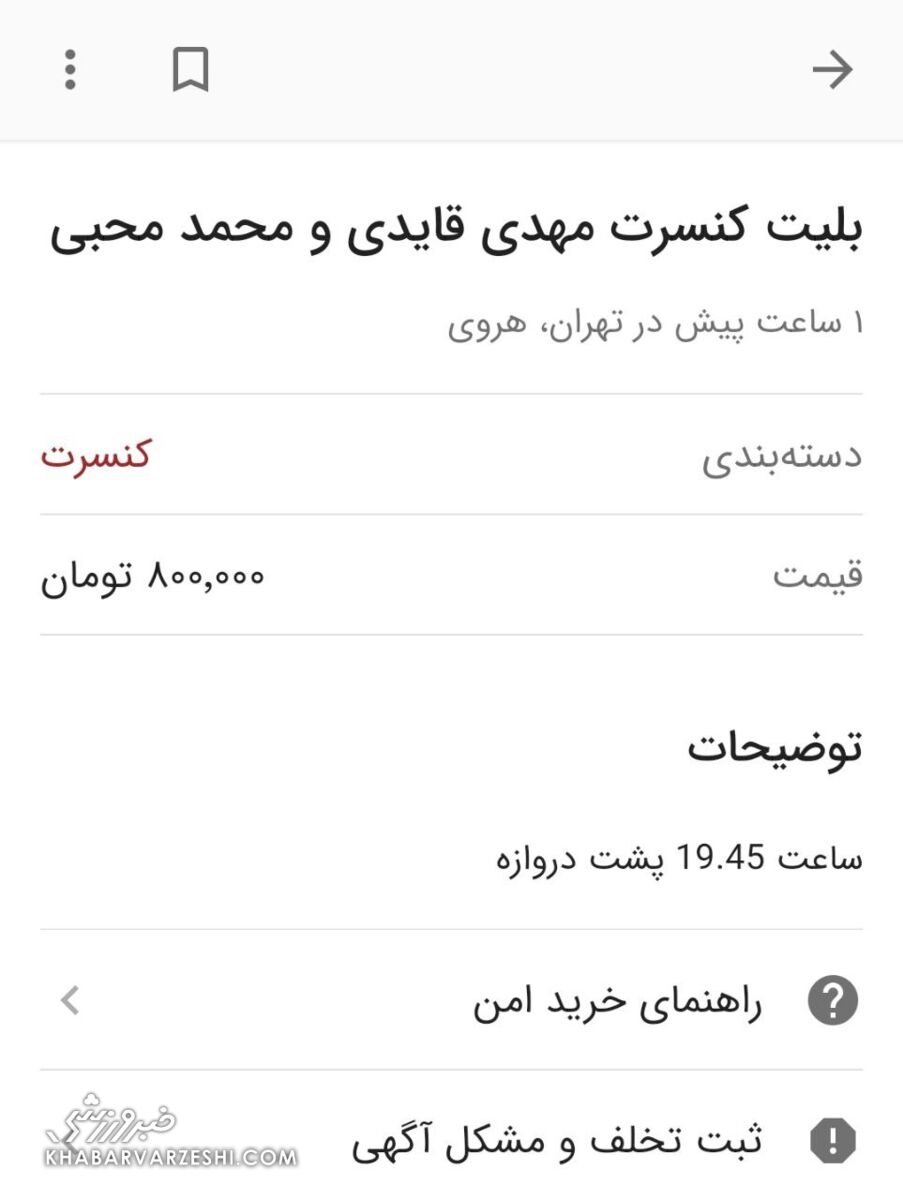The image size is (903, 1200).
Task: Collapse the safe buying guide row chevron
Action: click(67, 1000)
